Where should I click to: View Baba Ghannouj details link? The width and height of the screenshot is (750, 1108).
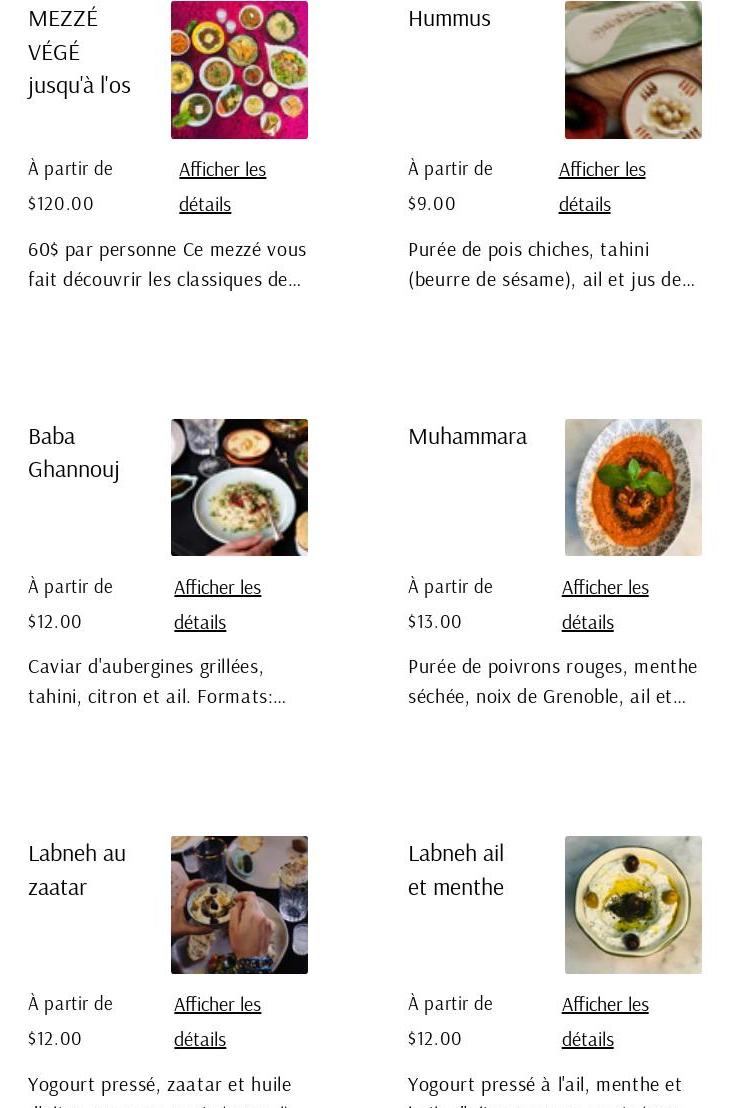pyautogui.click(x=217, y=589)
